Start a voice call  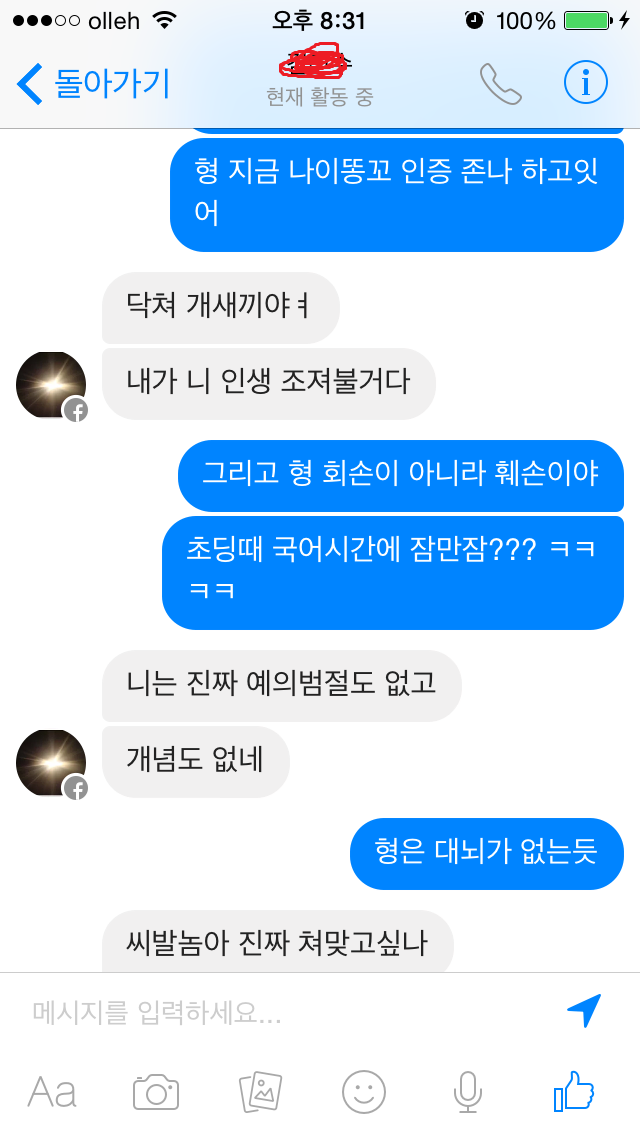pos(501,84)
